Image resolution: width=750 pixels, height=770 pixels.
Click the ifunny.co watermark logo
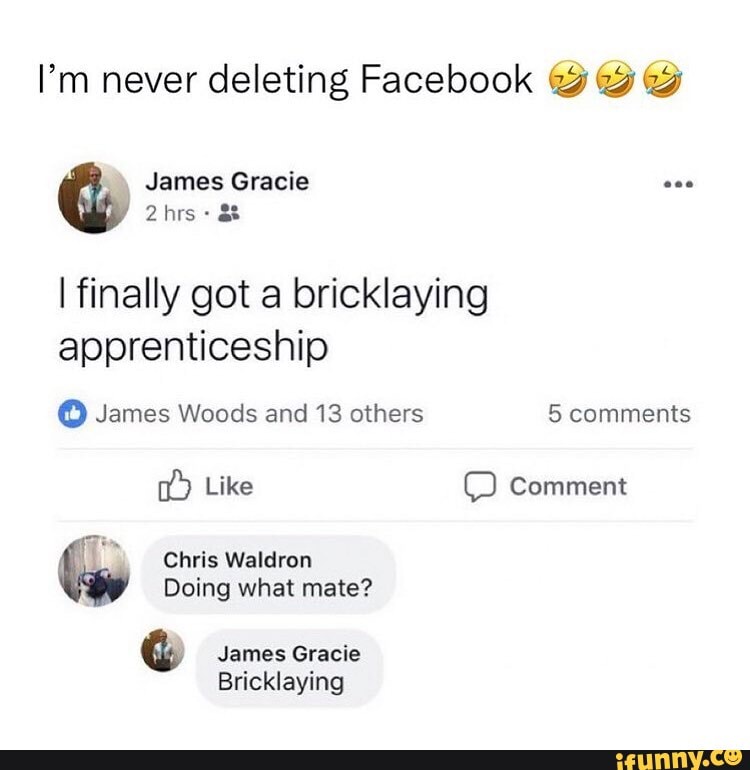click(x=692, y=757)
